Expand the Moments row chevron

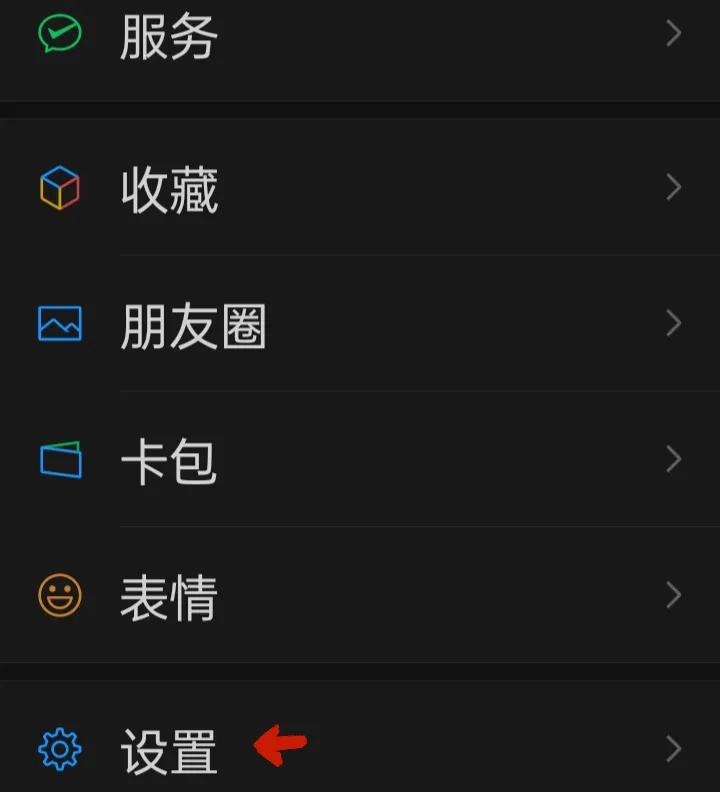pos(672,322)
